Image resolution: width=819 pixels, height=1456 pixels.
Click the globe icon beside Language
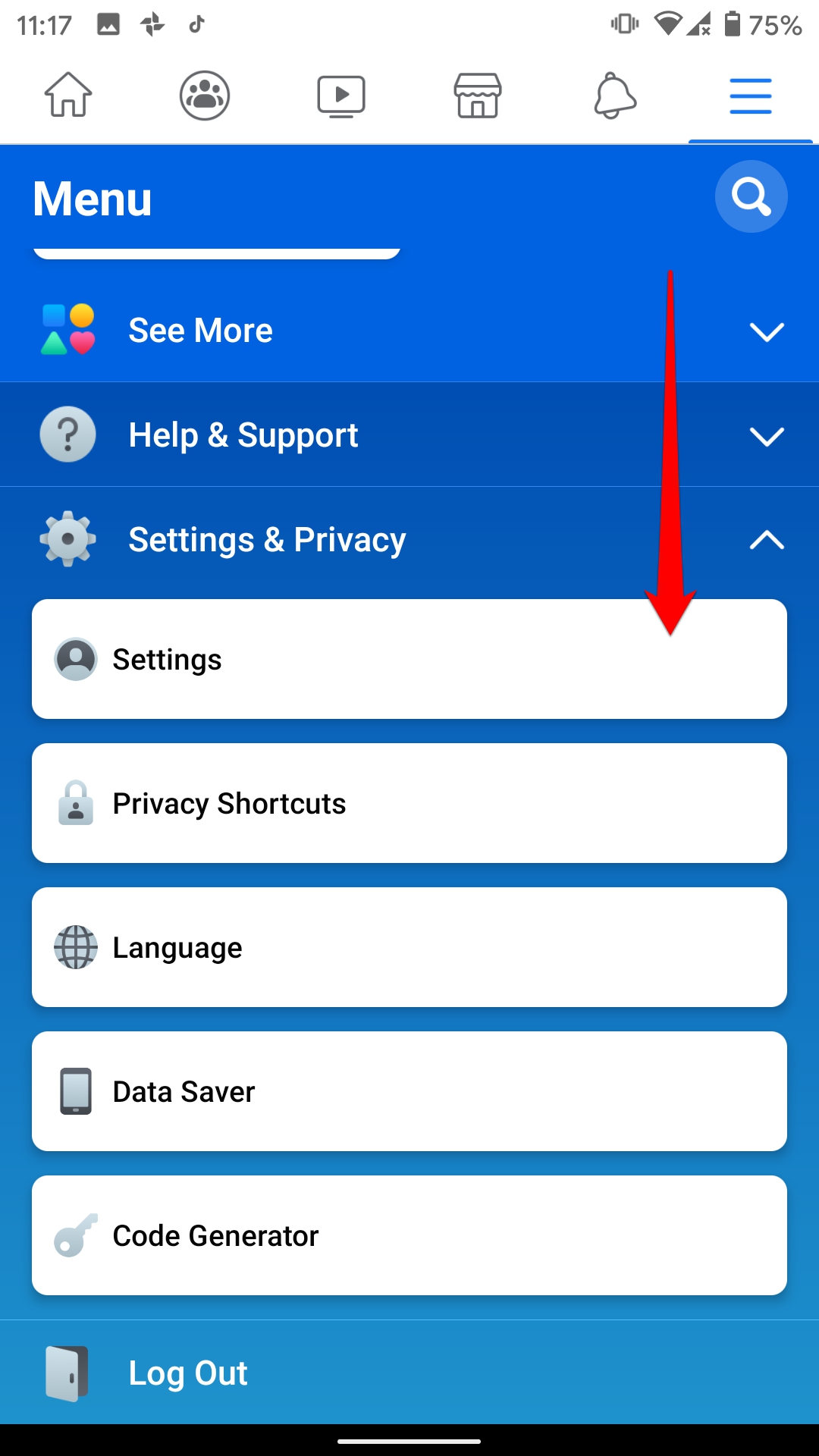(x=76, y=946)
